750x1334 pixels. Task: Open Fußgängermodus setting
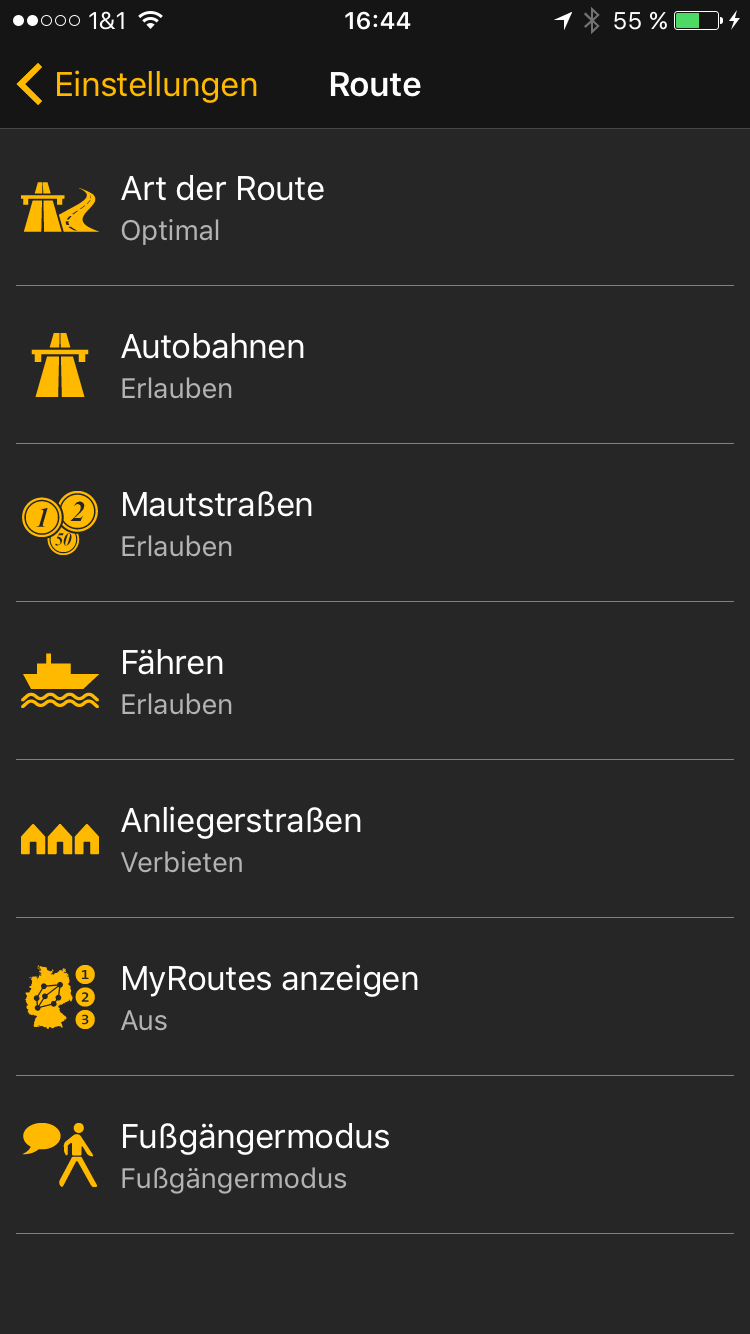click(375, 1156)
